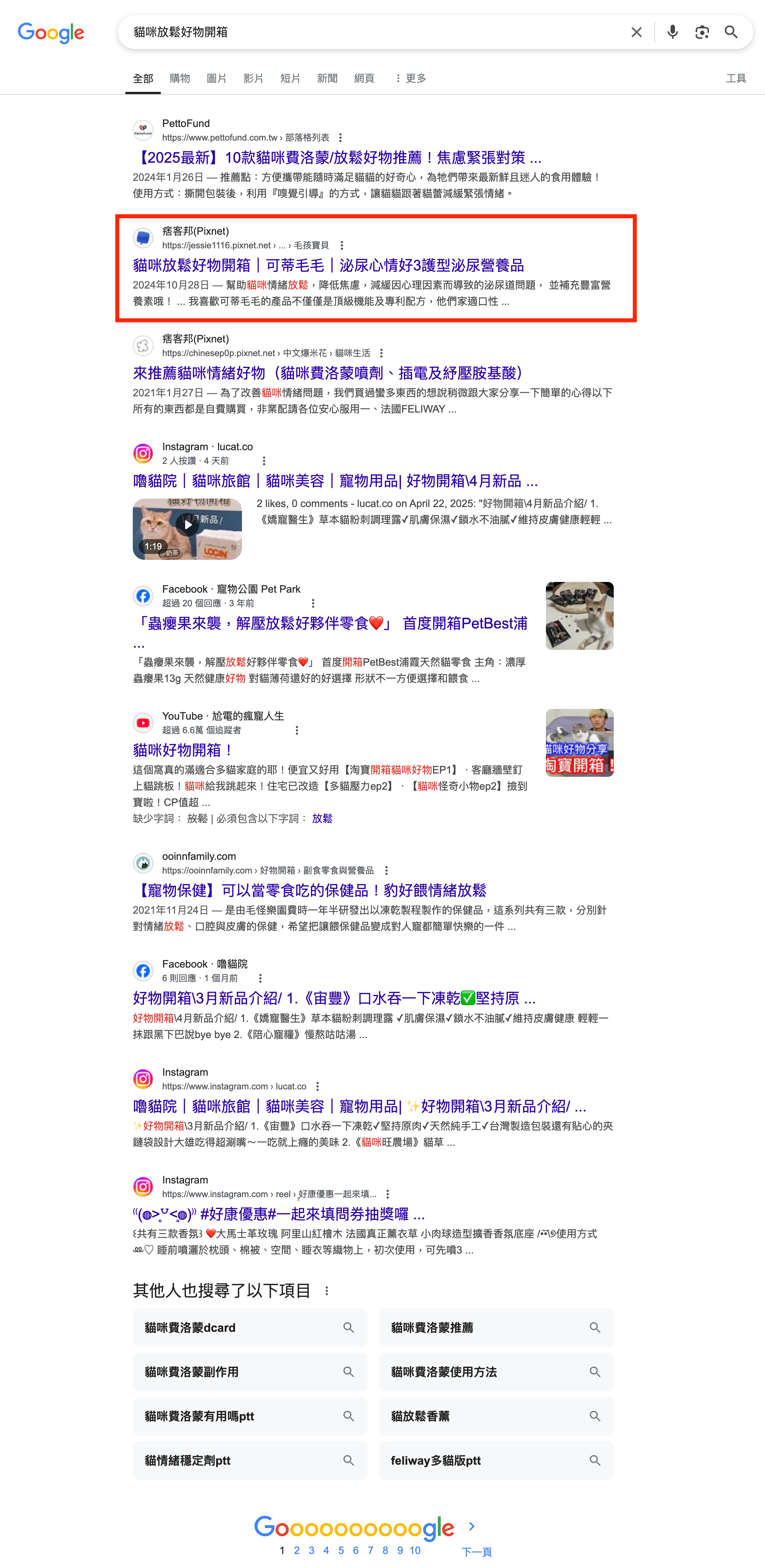Viewport: 765px width, 1568px height.
Task: Open the 工具 search tools
Action: [x=735, y=79]
